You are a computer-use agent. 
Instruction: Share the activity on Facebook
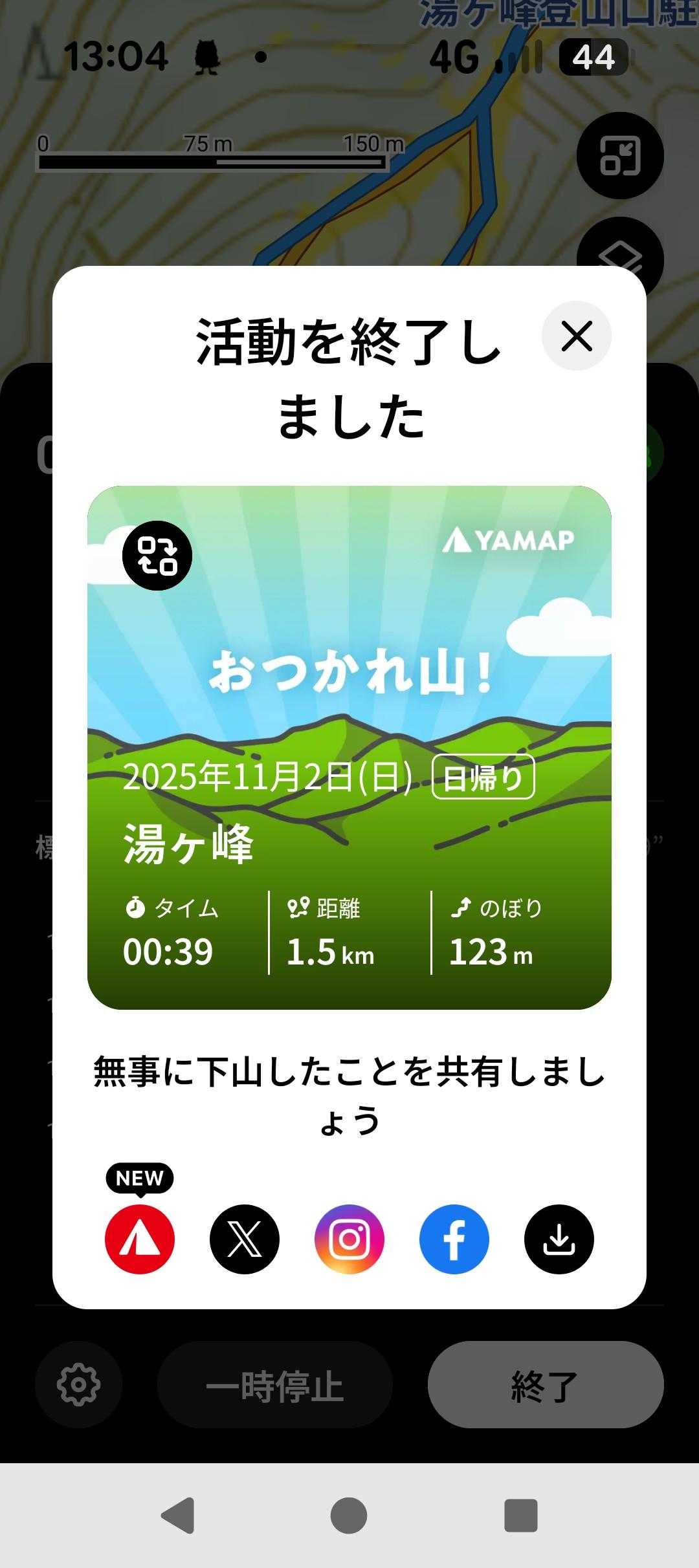point(454,1239)
